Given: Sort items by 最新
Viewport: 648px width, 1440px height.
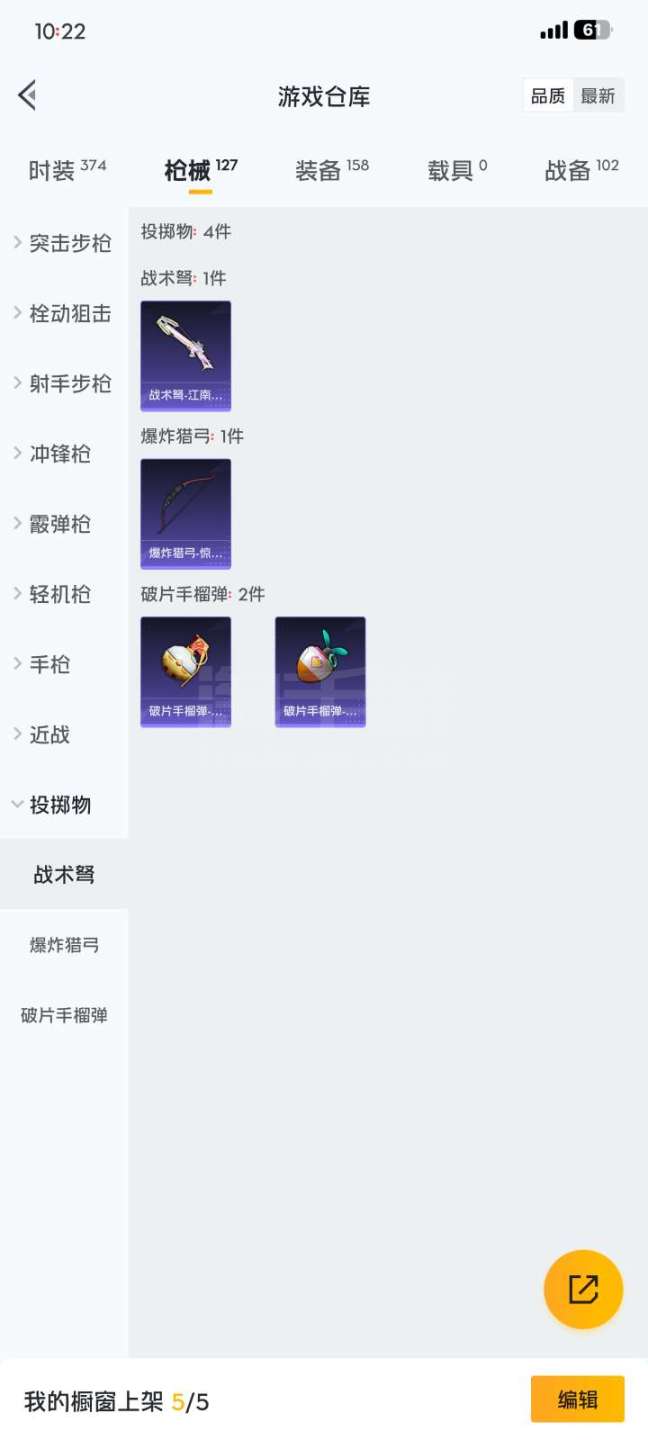Looking at the screenshot, I should pos(598,96).
